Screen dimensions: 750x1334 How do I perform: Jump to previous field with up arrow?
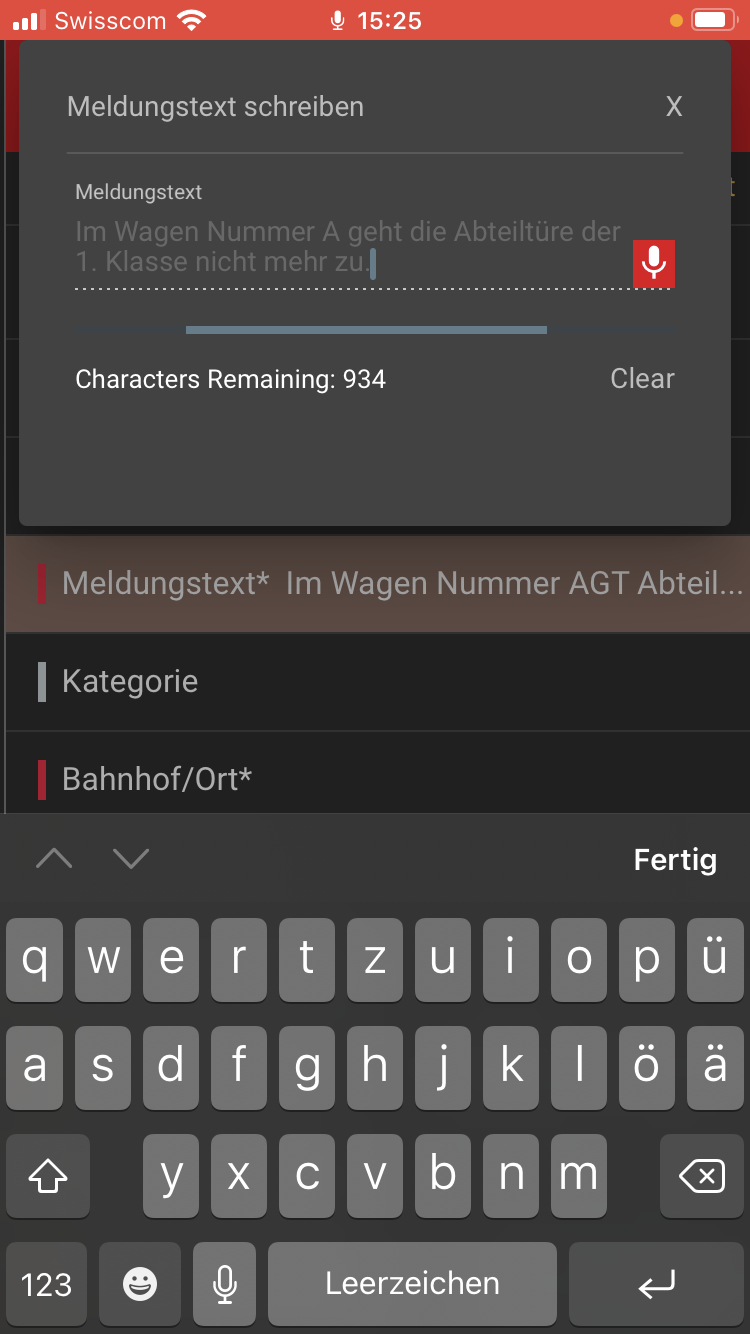54,859
